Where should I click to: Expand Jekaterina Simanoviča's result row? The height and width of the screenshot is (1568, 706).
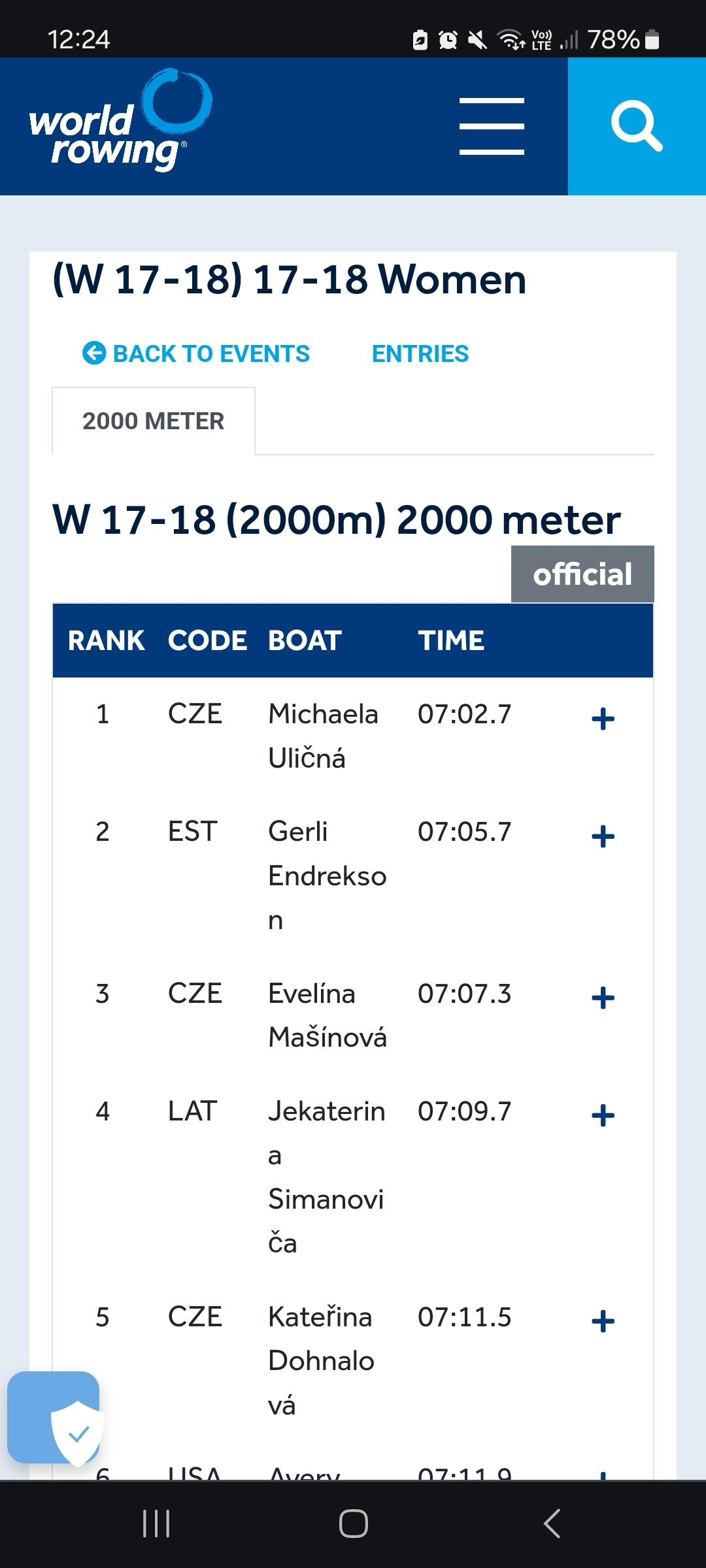pos(603,1115)
